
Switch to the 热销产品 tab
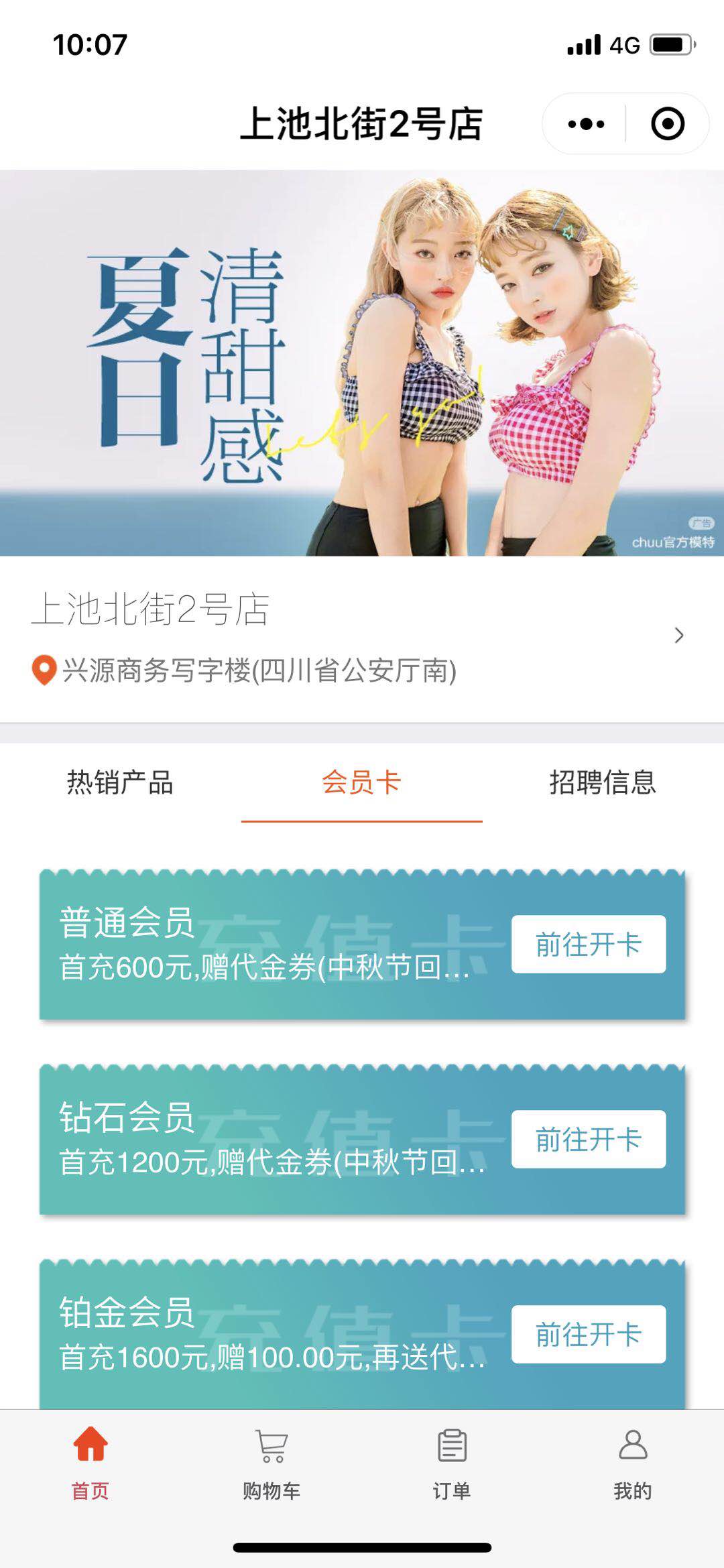point(121,782)
